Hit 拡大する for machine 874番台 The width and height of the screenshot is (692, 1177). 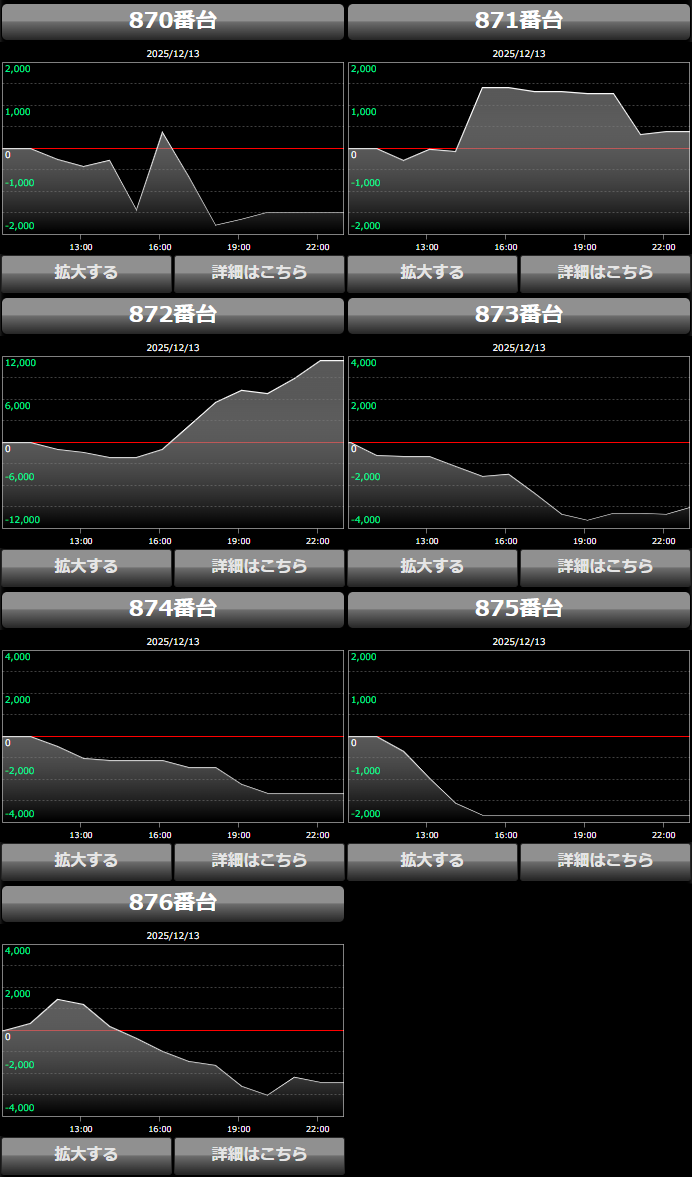[87, 861]
